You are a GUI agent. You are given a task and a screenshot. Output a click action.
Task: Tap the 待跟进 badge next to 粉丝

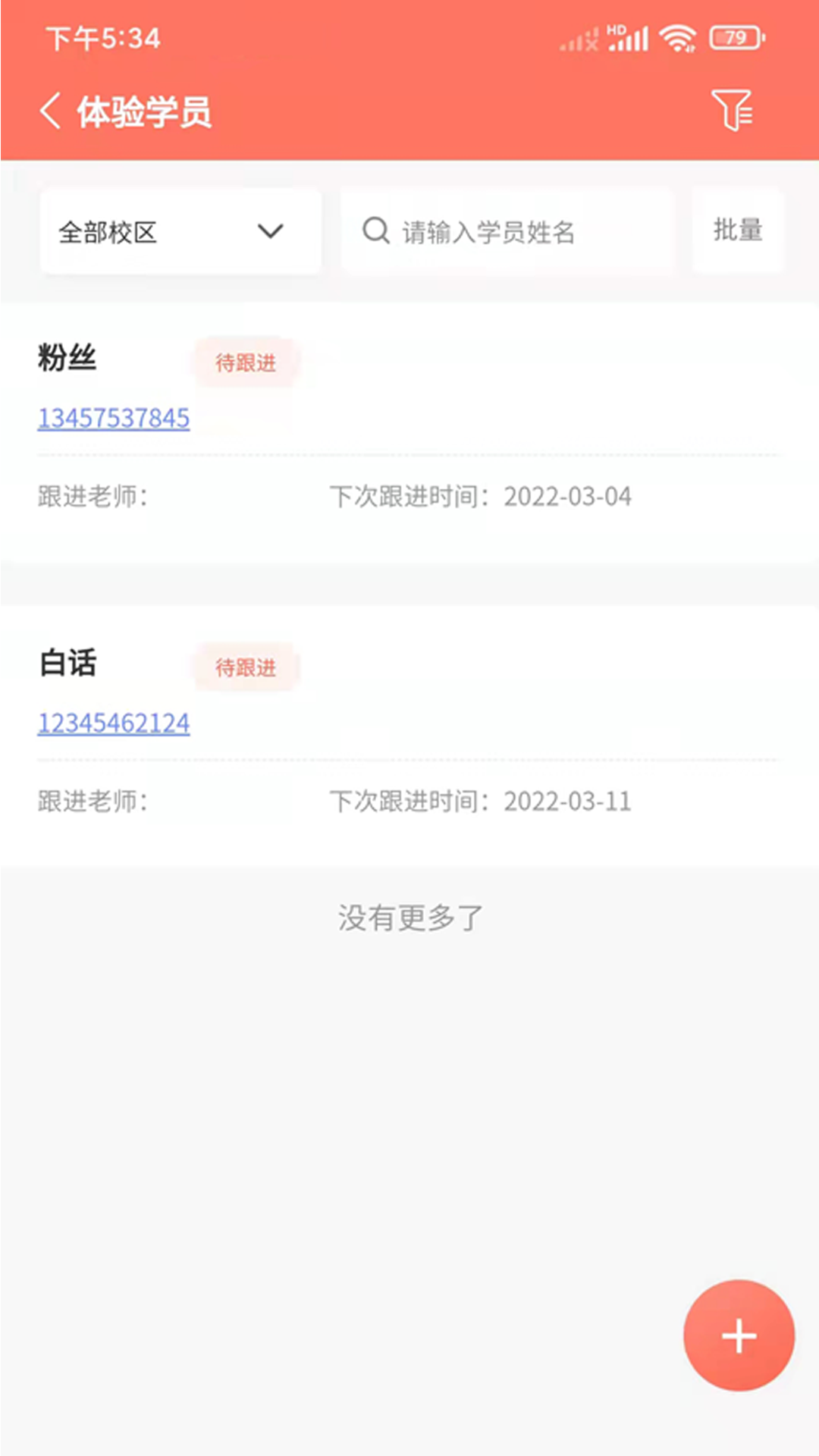[245, 363]
